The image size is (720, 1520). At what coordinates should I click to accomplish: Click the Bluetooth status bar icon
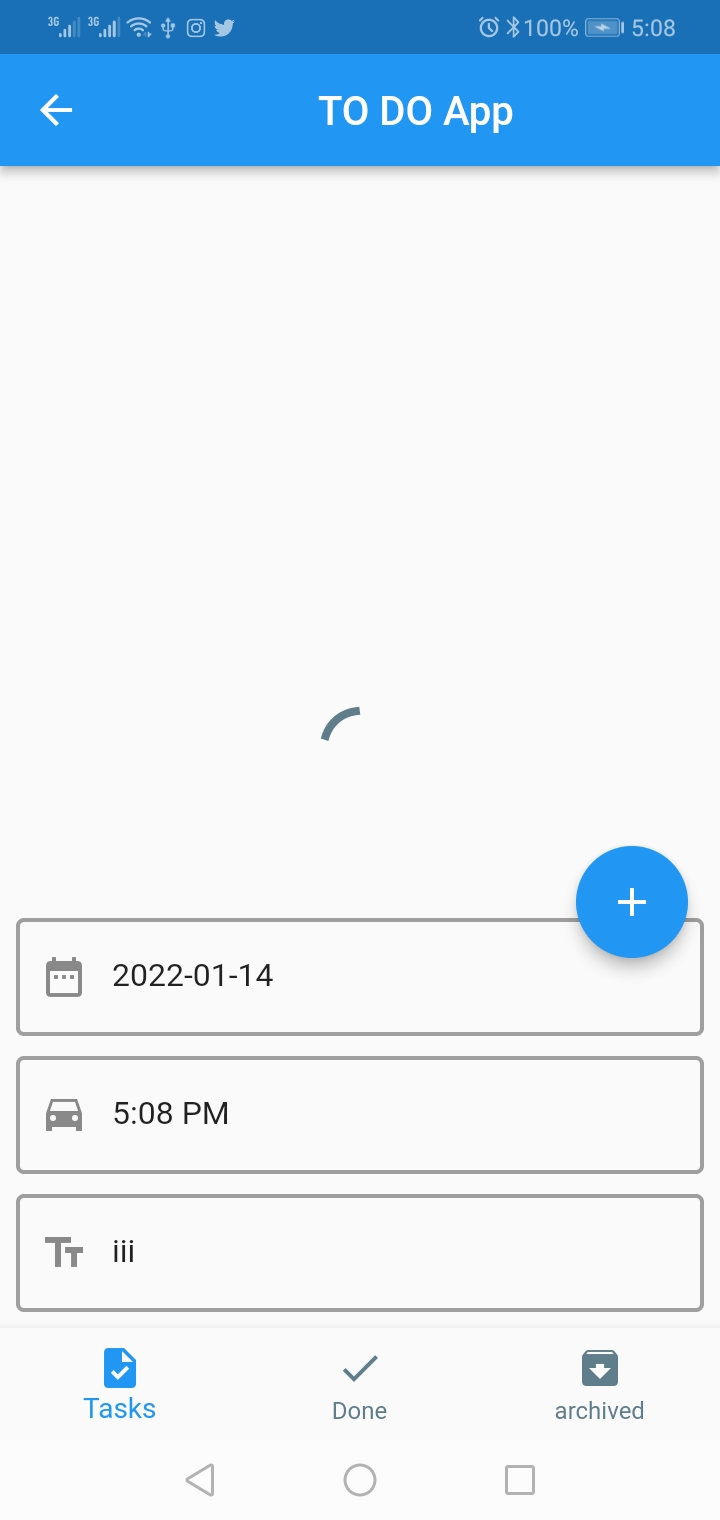click(x=515, y=27)
